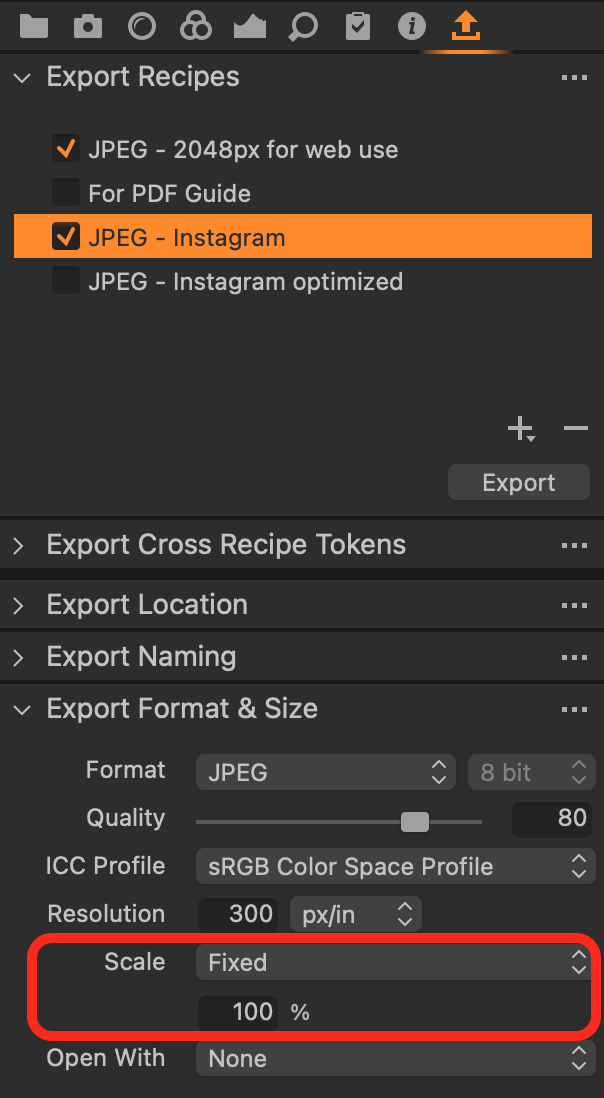604x1098 pixels.
Task: Open Export Recipes options ellipsis menu
Action: (575, 77)
